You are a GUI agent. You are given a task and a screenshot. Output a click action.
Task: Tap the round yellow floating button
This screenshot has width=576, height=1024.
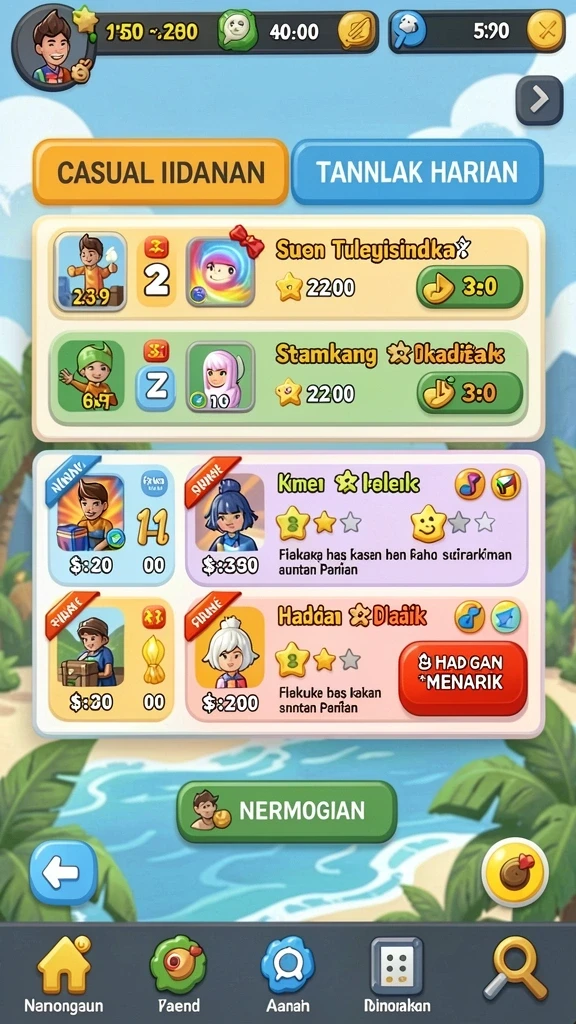[x=515, y=871]
